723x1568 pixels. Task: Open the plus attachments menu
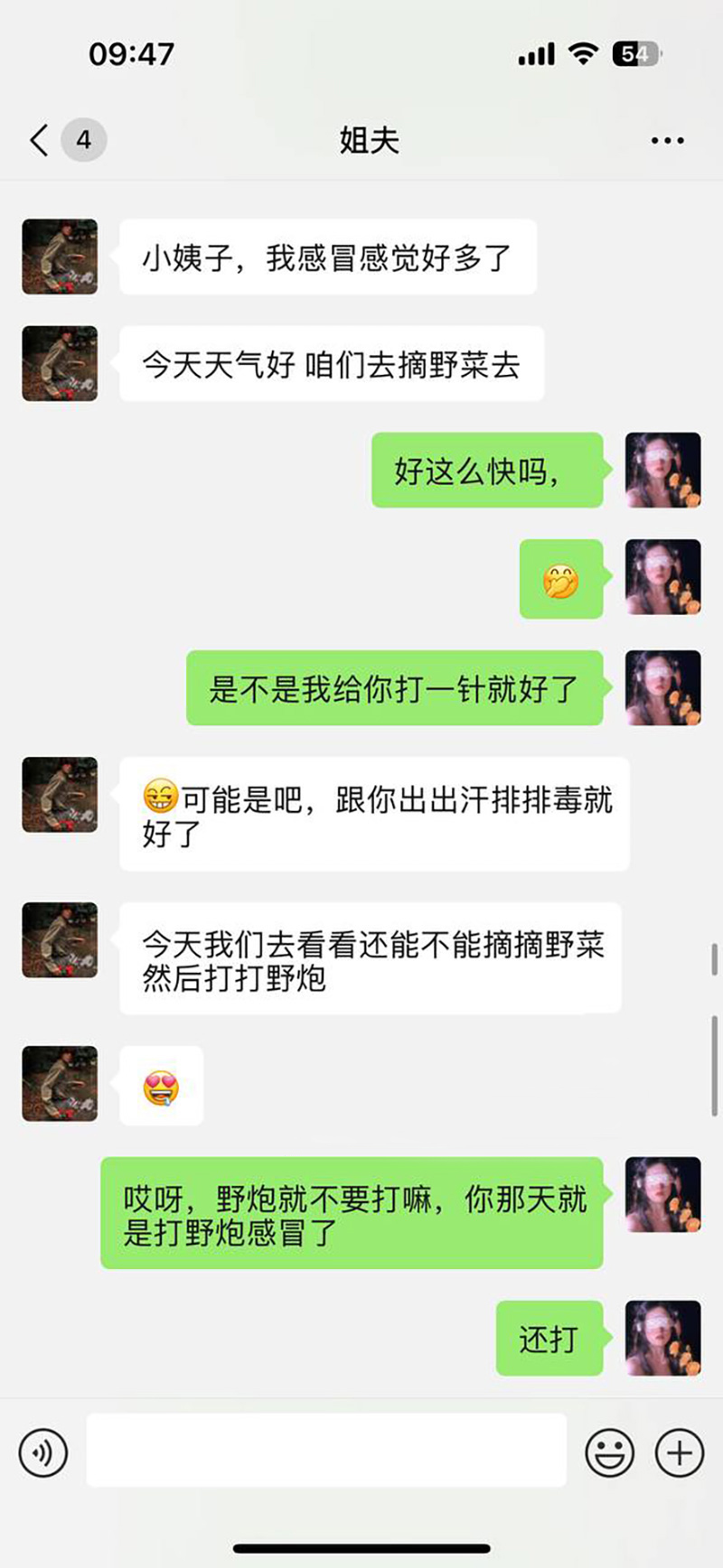click(679, 1452)
